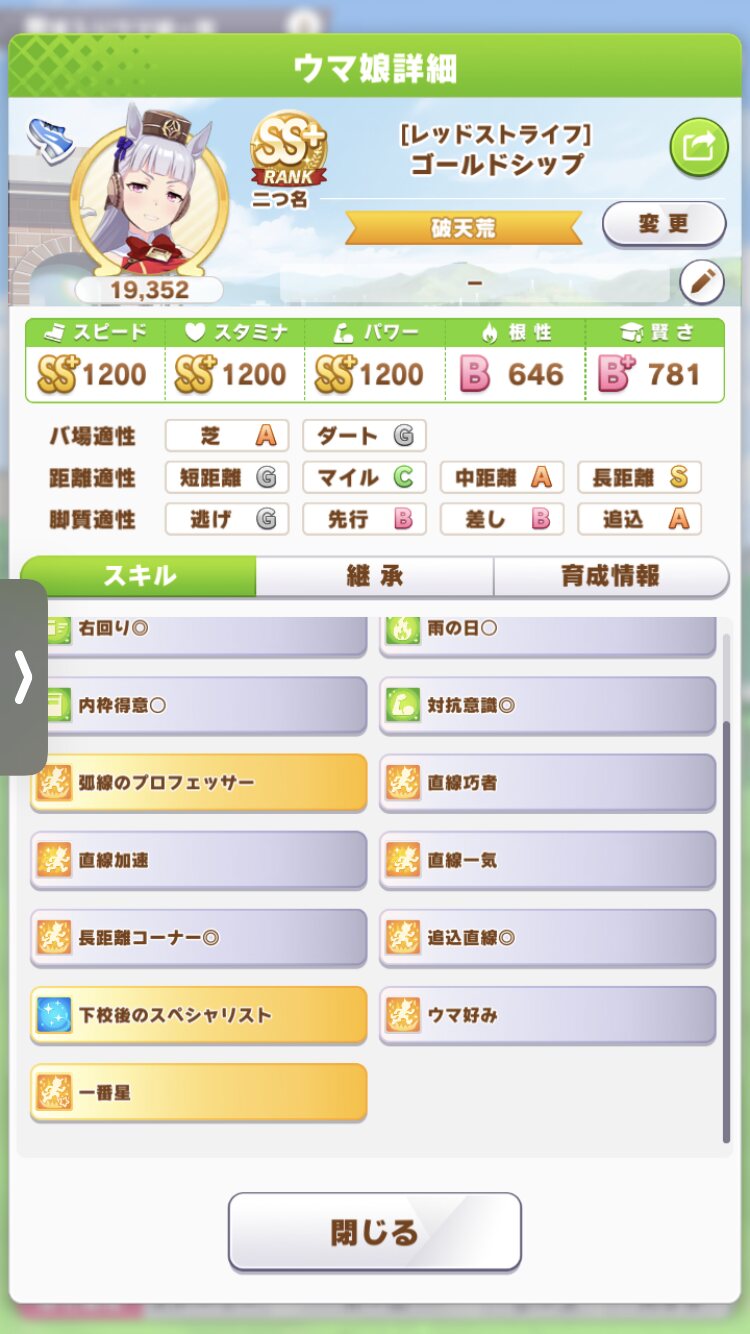The width and height of the screenshot is (750, 1334).
Task: View details of 直線巧者 skill
Action: (x=547, y=782)
